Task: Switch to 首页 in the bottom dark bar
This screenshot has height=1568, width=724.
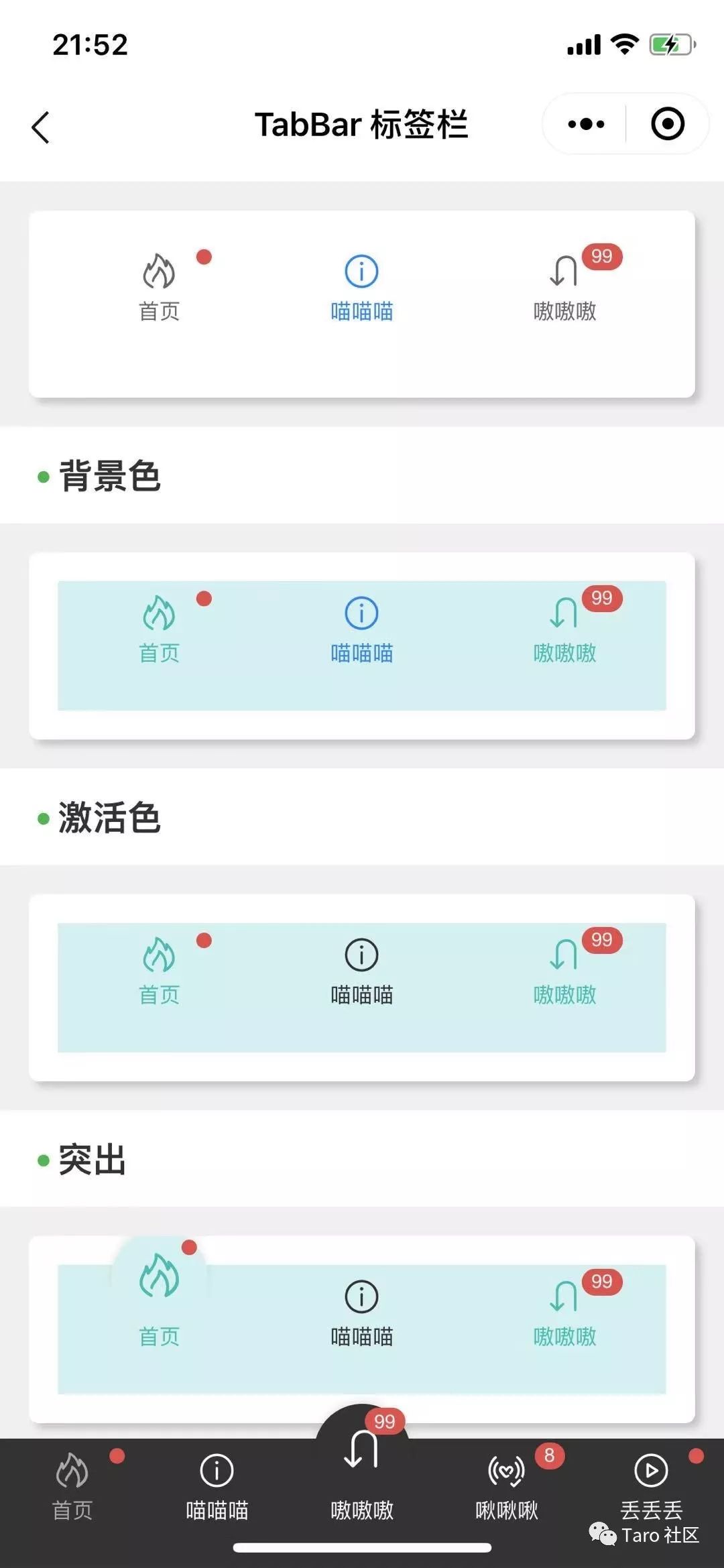Action: tap(72, 1486)
